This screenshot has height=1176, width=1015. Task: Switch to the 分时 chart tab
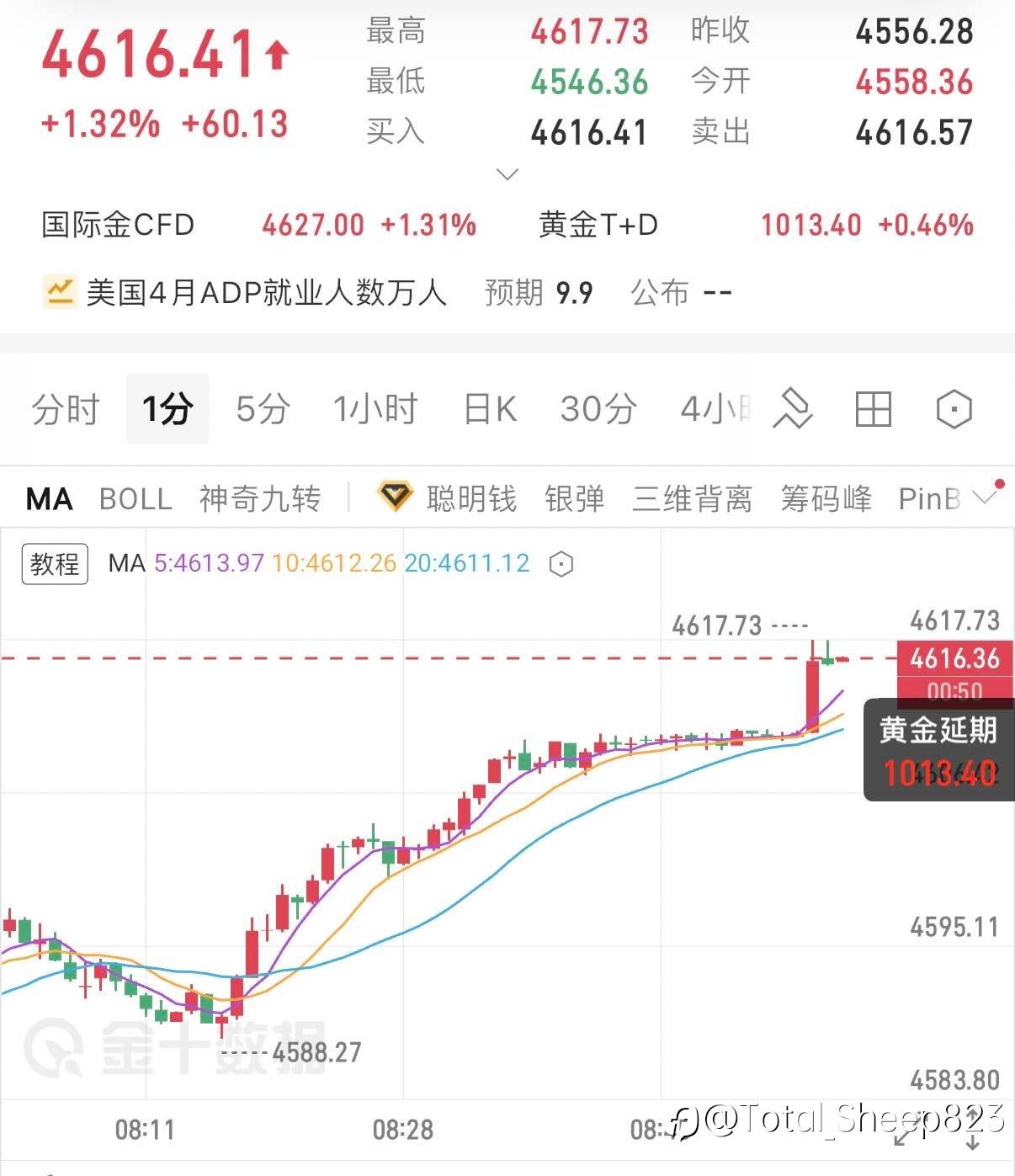[x=66, y=409]
